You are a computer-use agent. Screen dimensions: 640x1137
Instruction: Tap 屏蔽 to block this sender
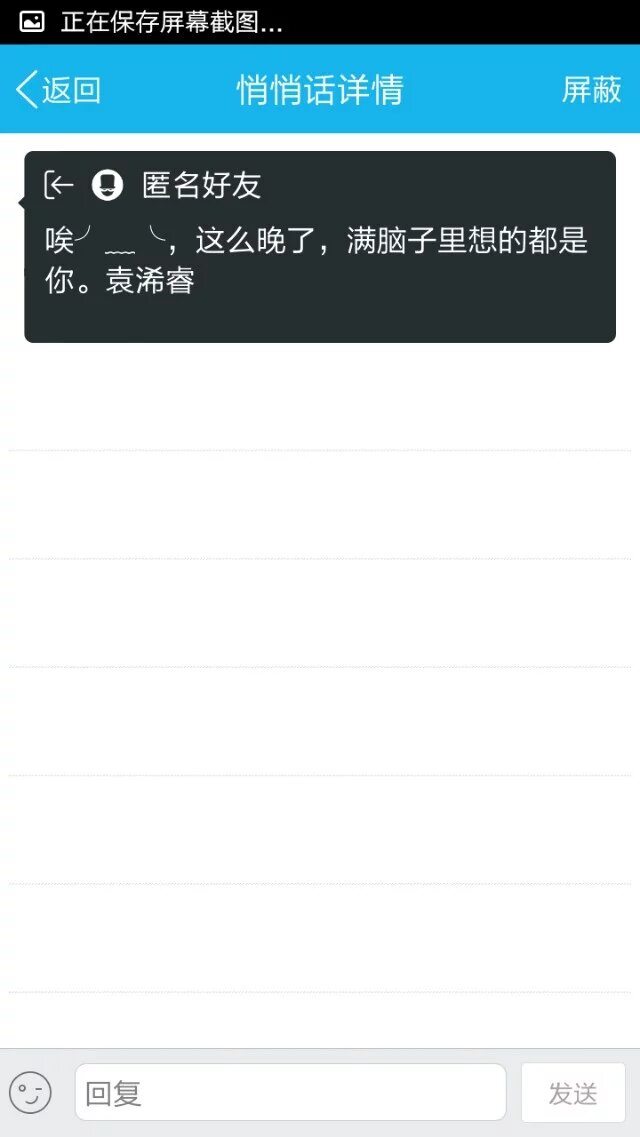click(x=591, y=90)
